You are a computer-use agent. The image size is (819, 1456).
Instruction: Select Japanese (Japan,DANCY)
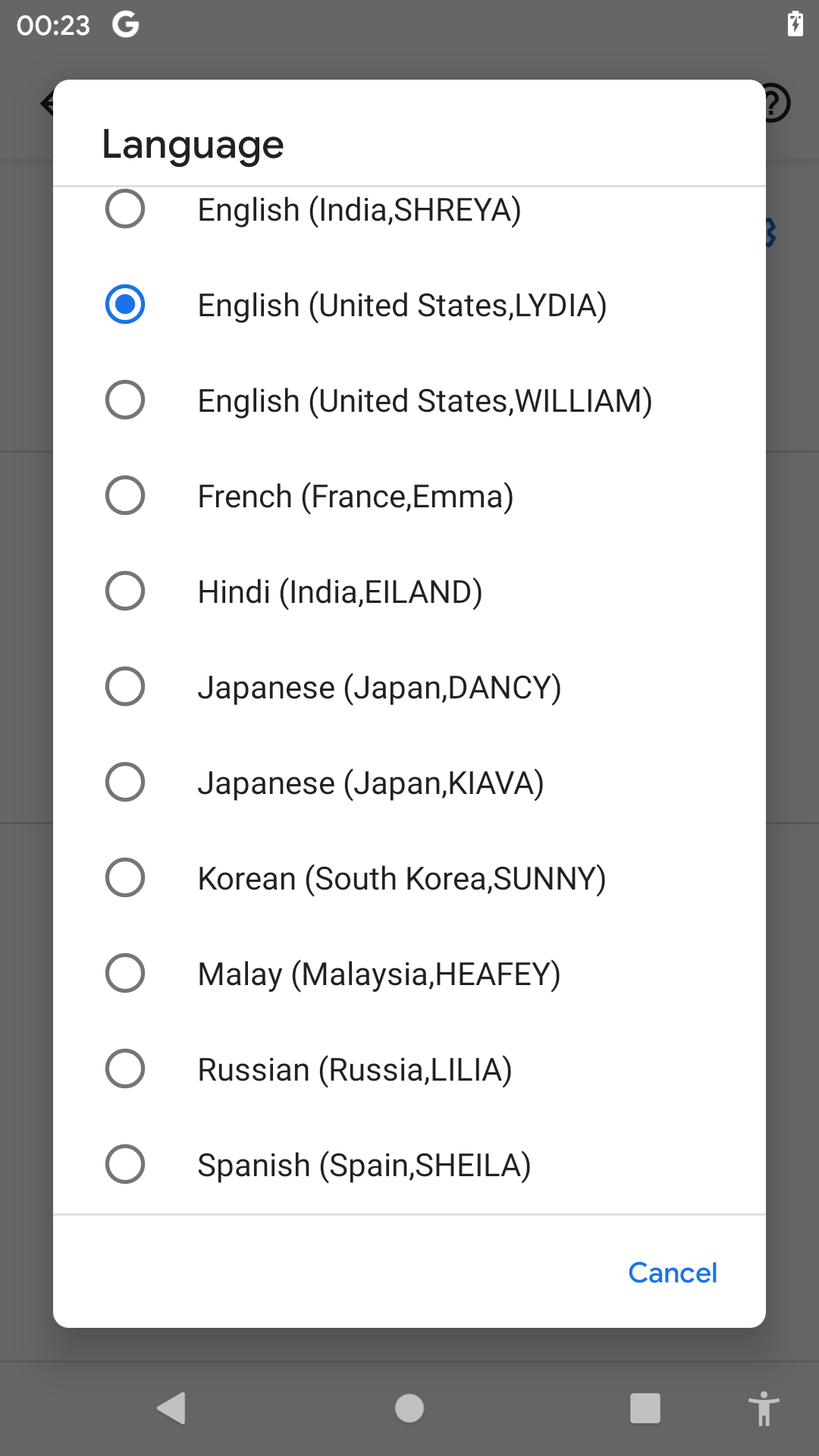click(409, 687)
